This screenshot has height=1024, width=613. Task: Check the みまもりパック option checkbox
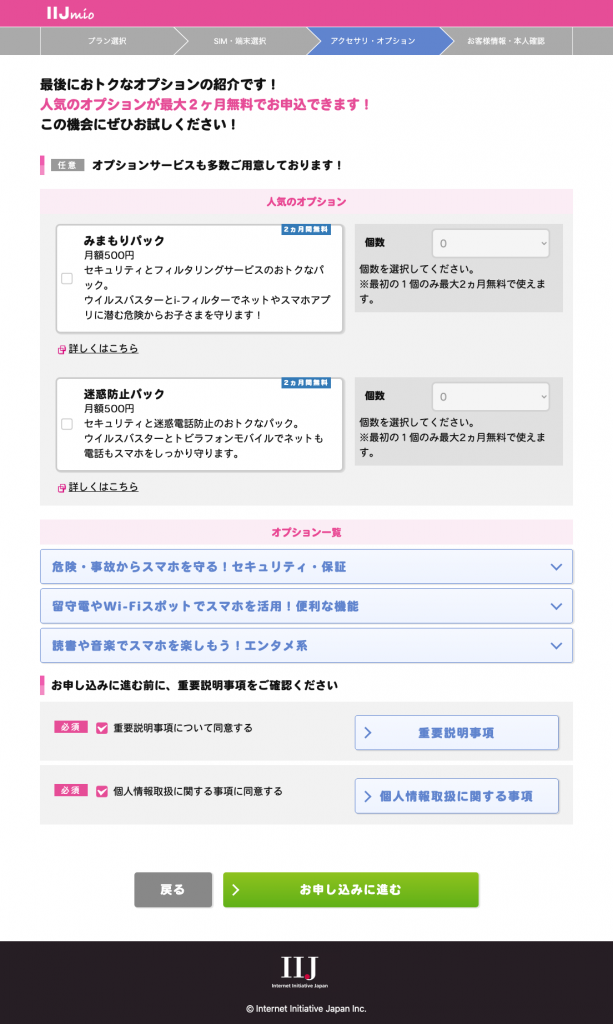[67, 279]
